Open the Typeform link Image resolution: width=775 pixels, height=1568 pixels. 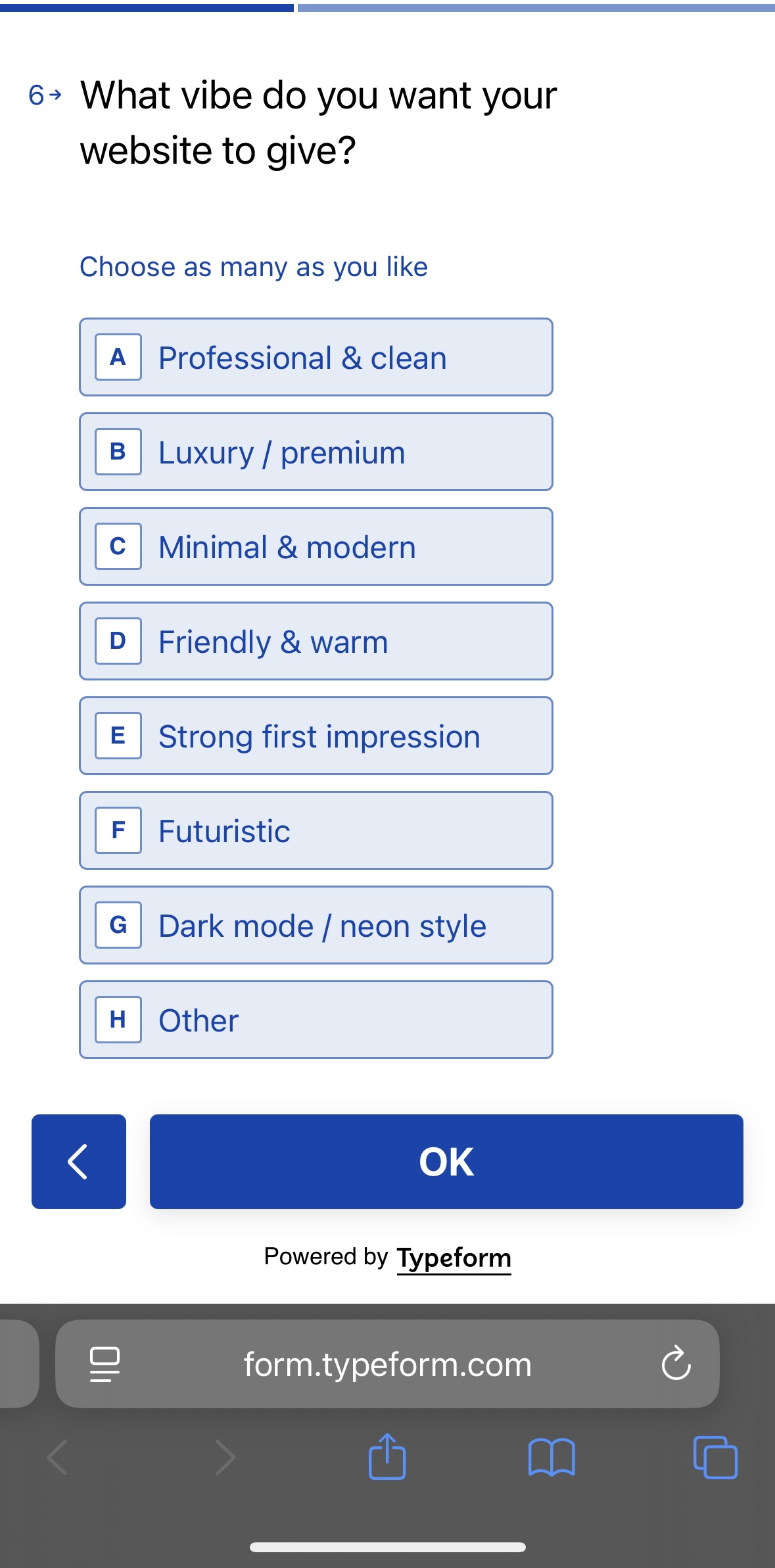tap(454, 1258)
